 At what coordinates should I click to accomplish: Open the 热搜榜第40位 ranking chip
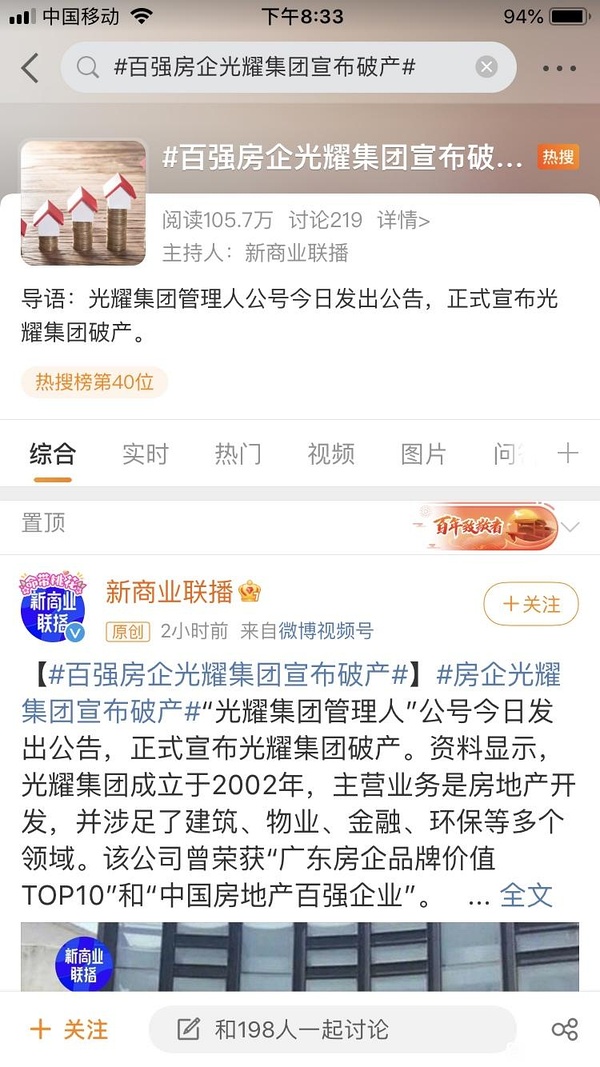(94, 382)
